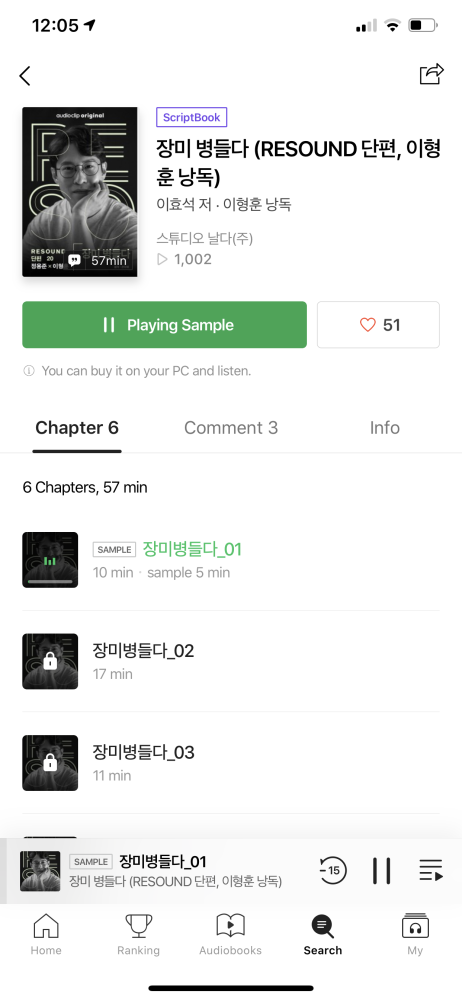Select the Chapter 6 tab
462x1000 pixels.
click(77, 428)
